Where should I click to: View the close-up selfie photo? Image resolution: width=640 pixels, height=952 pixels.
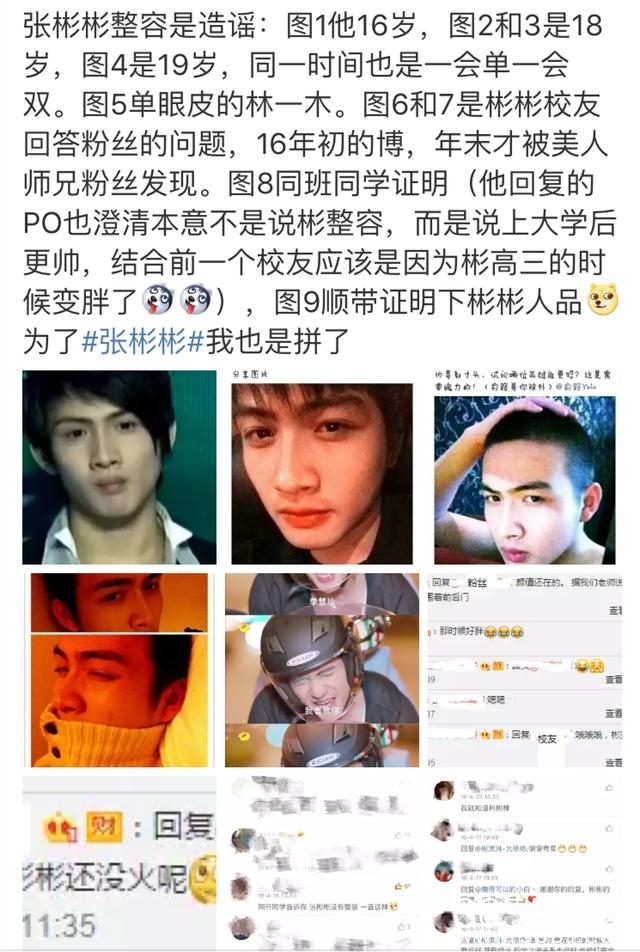pos(321,467)
